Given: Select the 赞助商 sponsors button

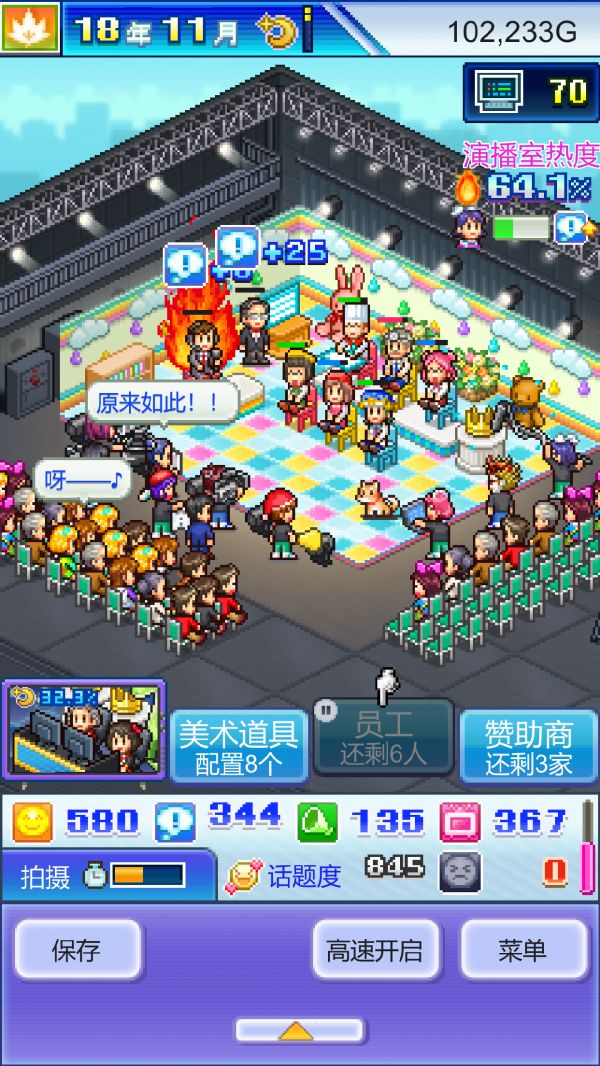Looking at the screenshot, I should (528, 745).
